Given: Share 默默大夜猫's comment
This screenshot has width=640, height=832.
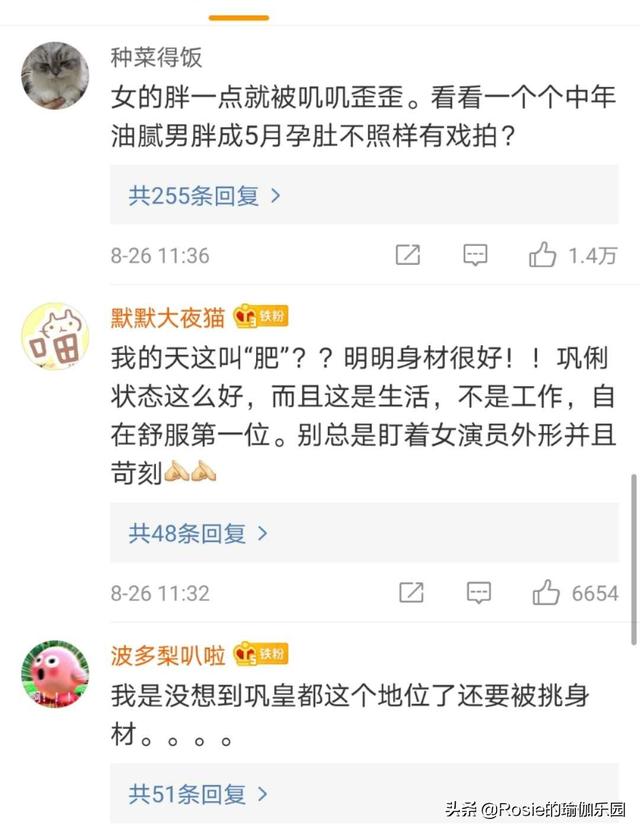Looking at the screenshot, I should [411, 593].
